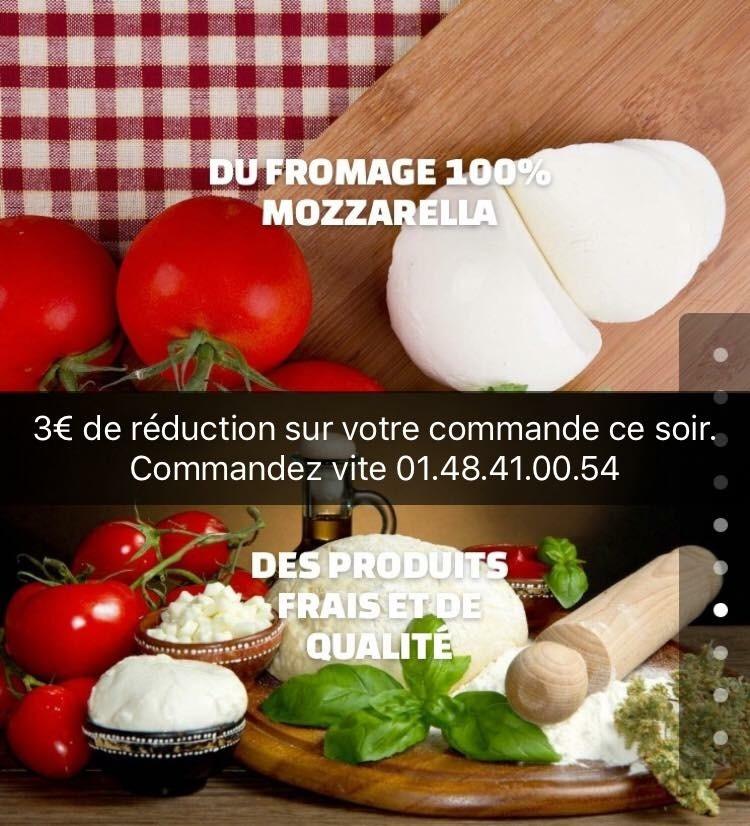Open the 3€ de réduction promo banner

click(375, 448)
